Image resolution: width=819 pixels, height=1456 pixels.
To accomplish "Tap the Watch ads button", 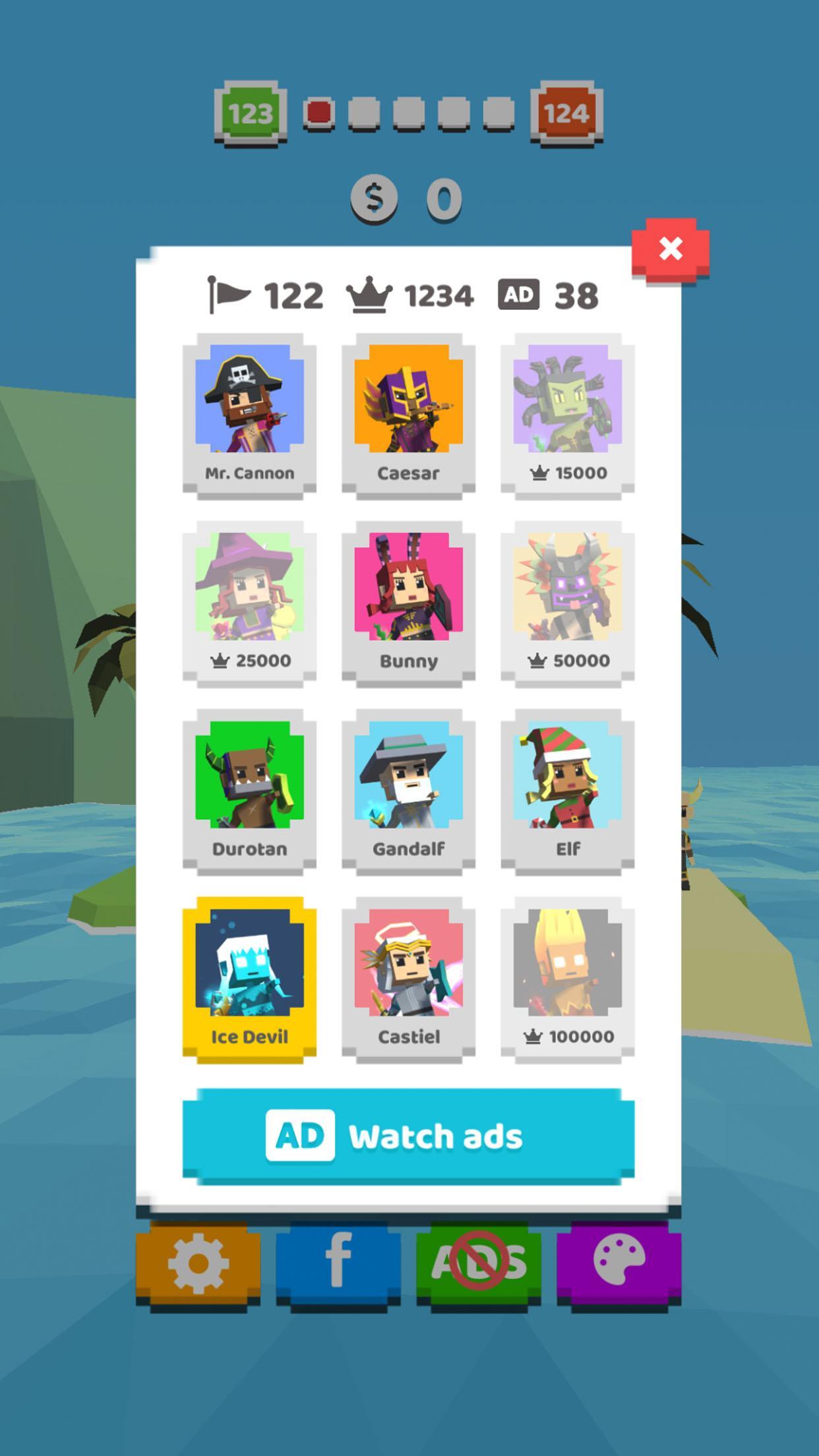I will click(408, 1136).
